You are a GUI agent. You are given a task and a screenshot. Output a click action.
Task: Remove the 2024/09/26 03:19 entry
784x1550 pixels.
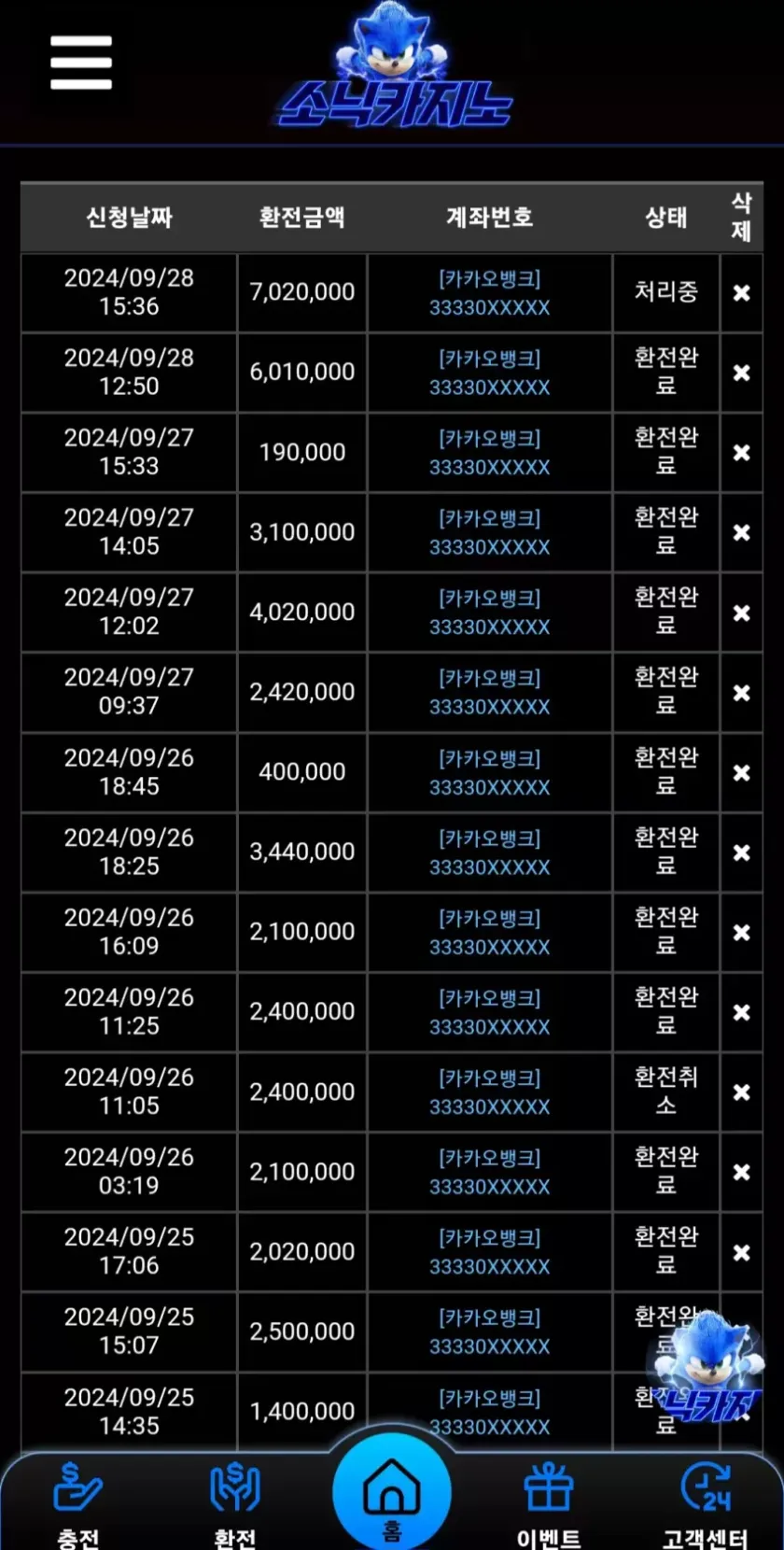[x=741, y=1172]
